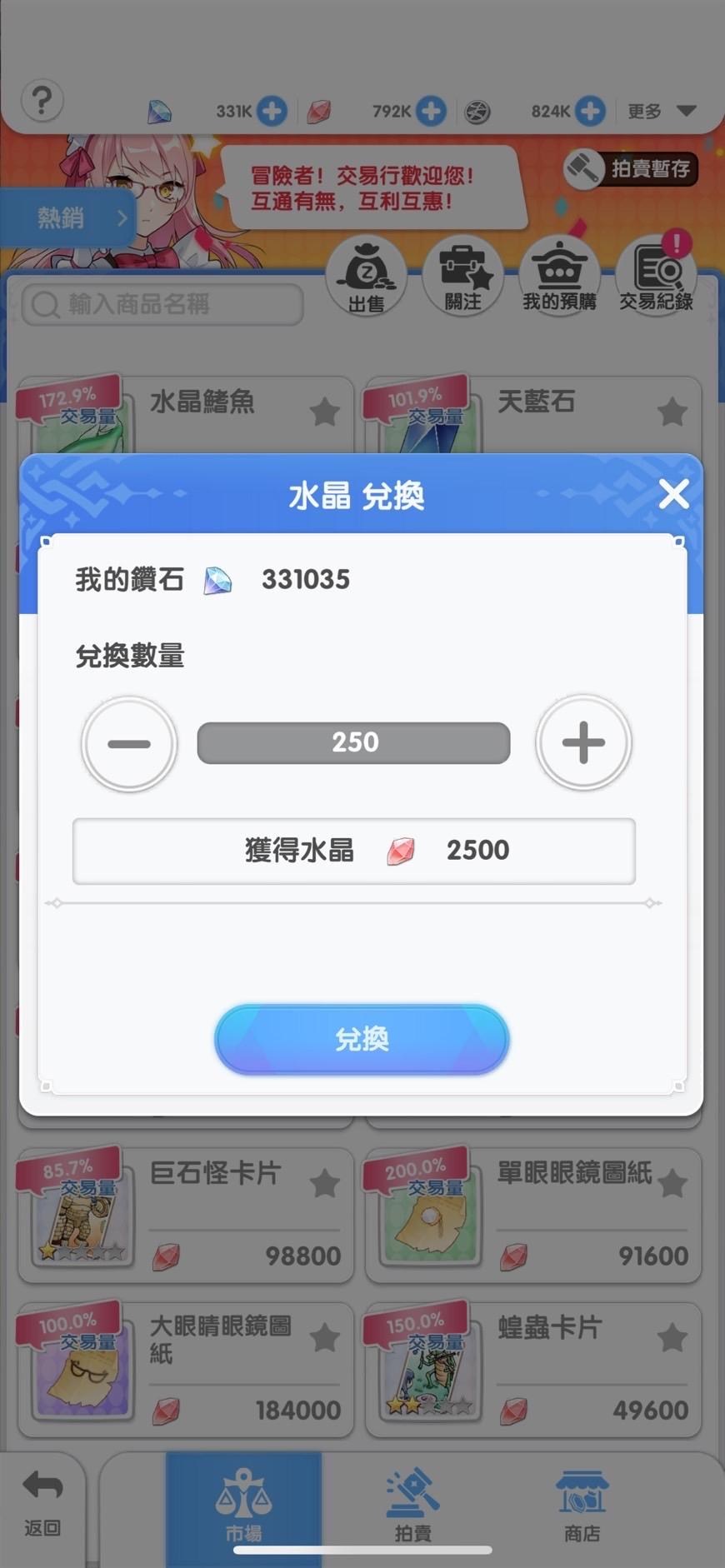This screenshot has width=725, height=1568.
Task: Tap the help question mark icon
Action: [42, 100]
